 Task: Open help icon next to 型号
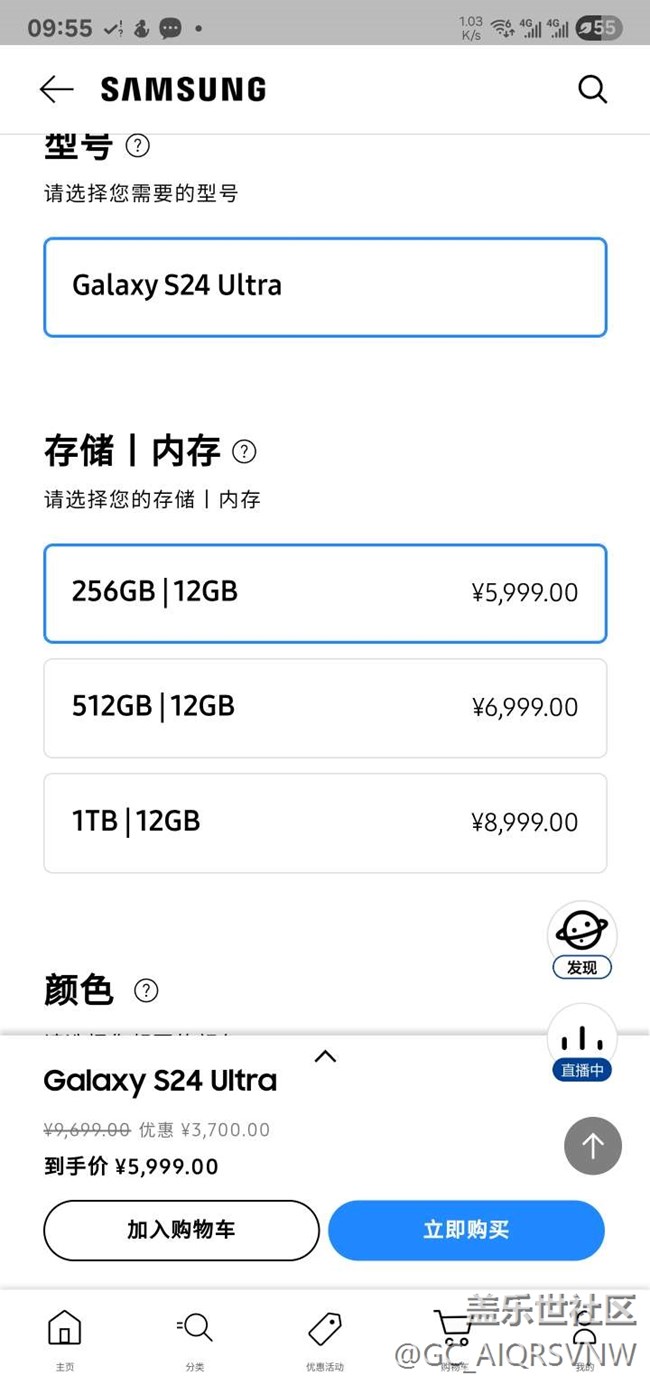coord(138,146)
